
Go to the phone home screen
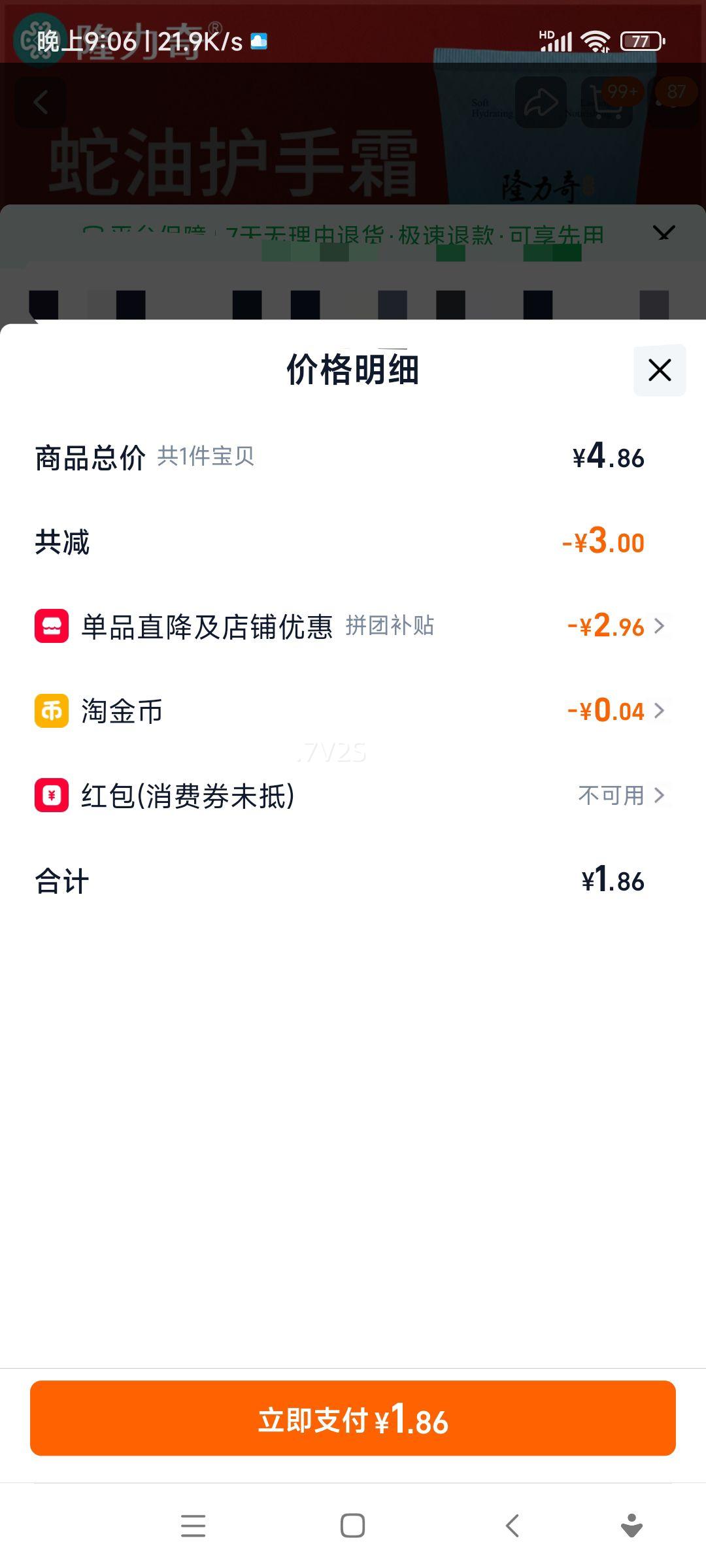(353, 1526)
